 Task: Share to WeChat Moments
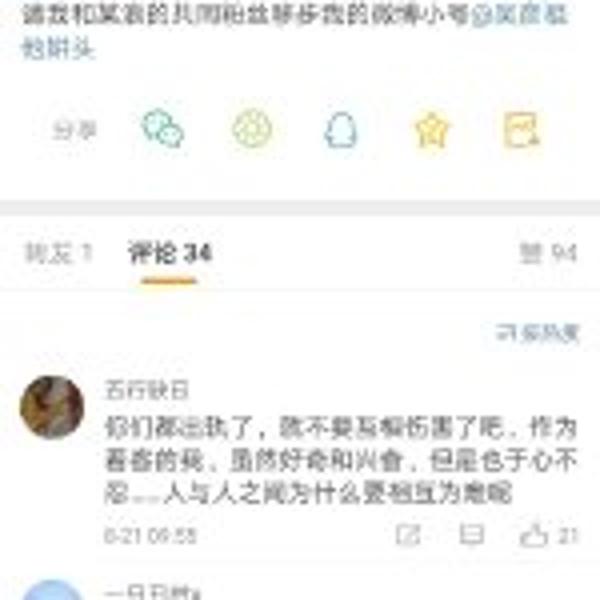click(x=252, y=129)
